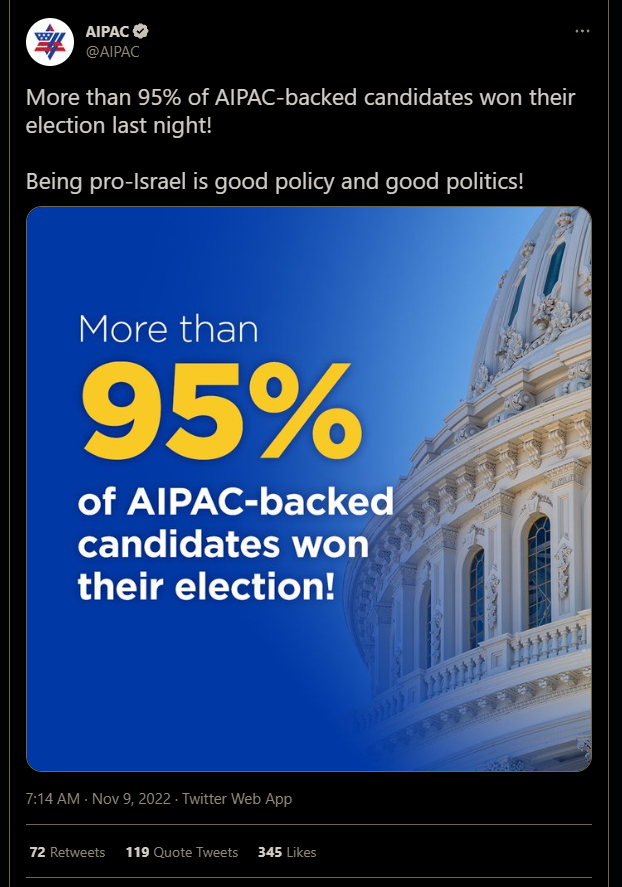Open the 7:14 AM Nov 9, 2022 timestamp
Image resolution: width=622 pixels, height=887 pixels.
pyautogui.click(x=98, y=799)
